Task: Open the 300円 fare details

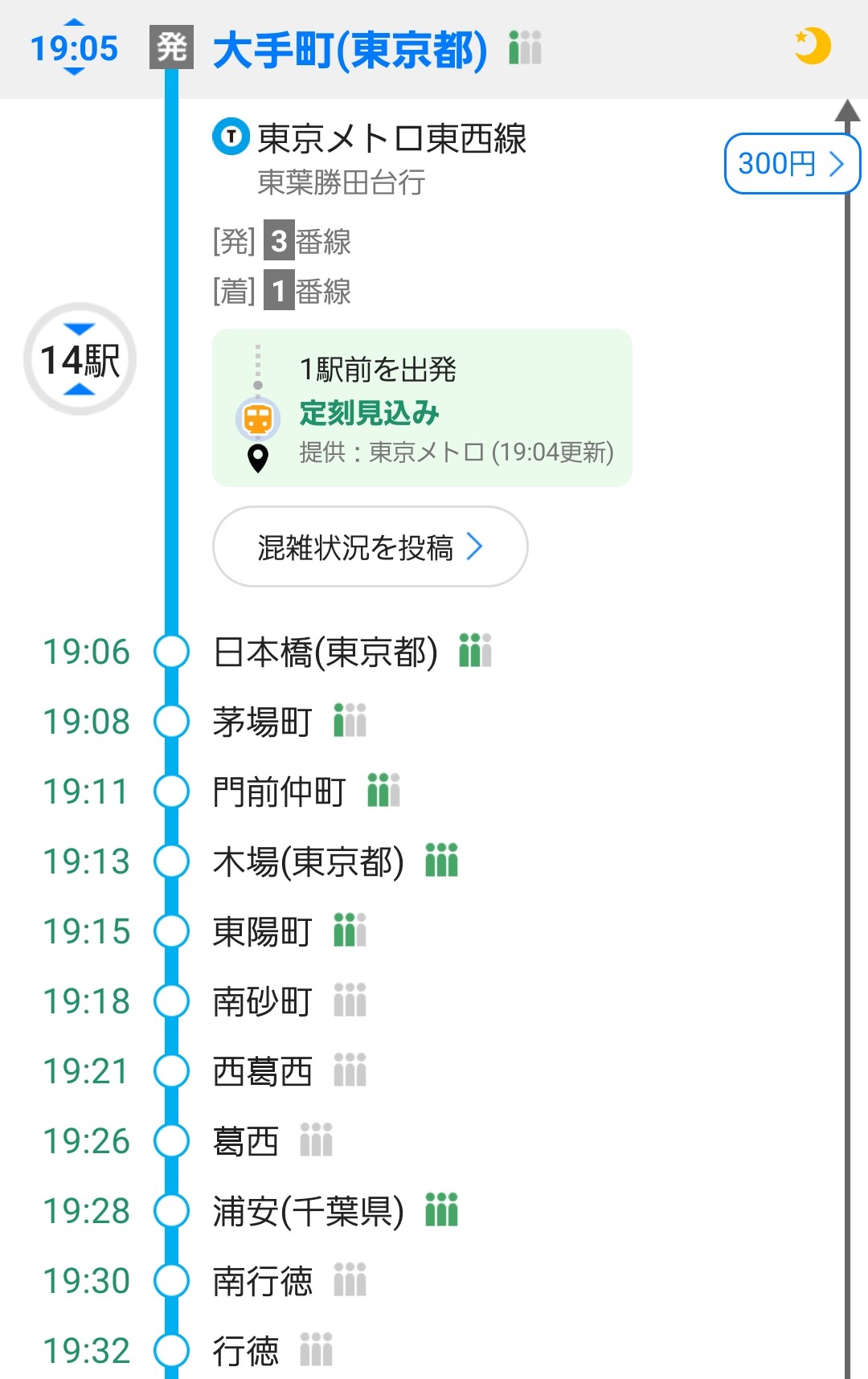Action: 792,164
